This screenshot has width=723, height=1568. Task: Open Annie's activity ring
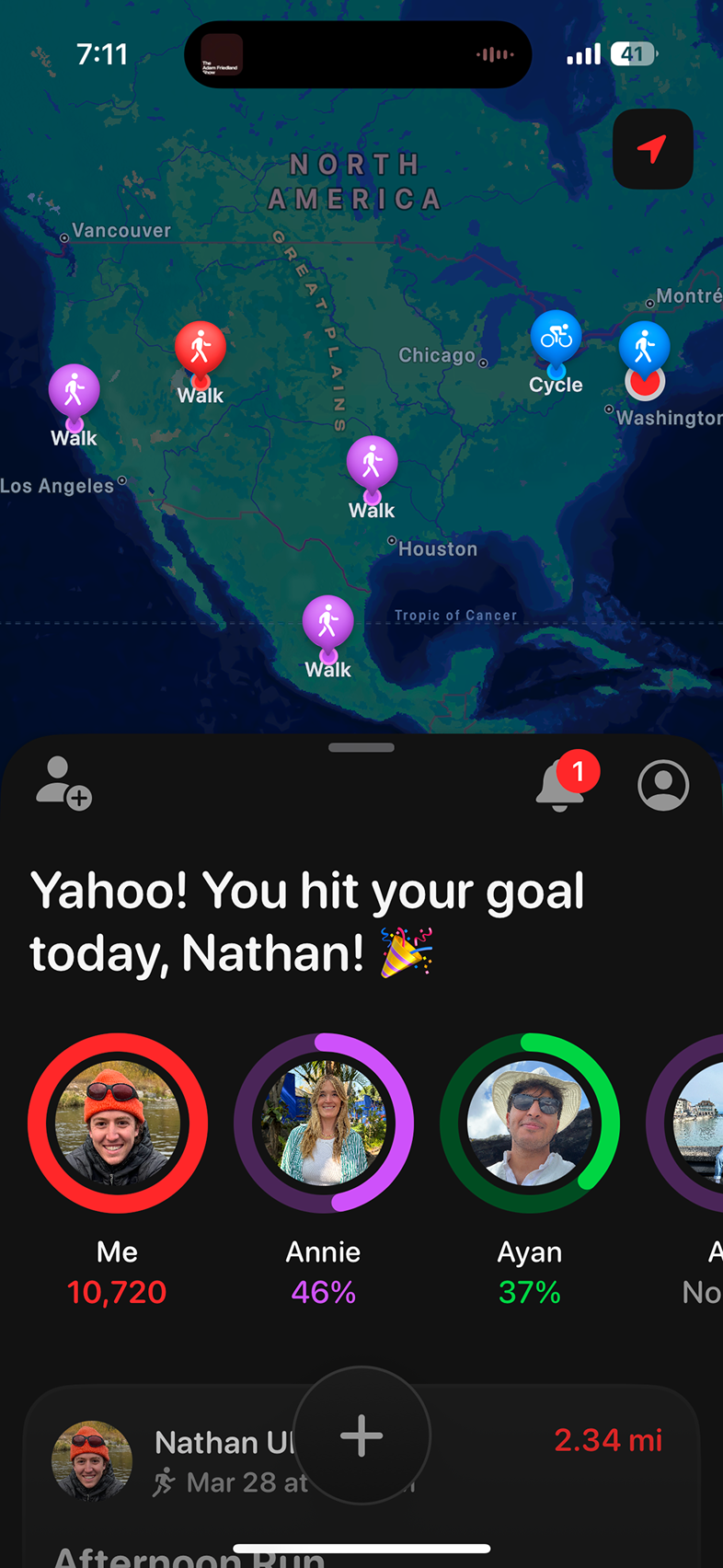[324, 1123]
